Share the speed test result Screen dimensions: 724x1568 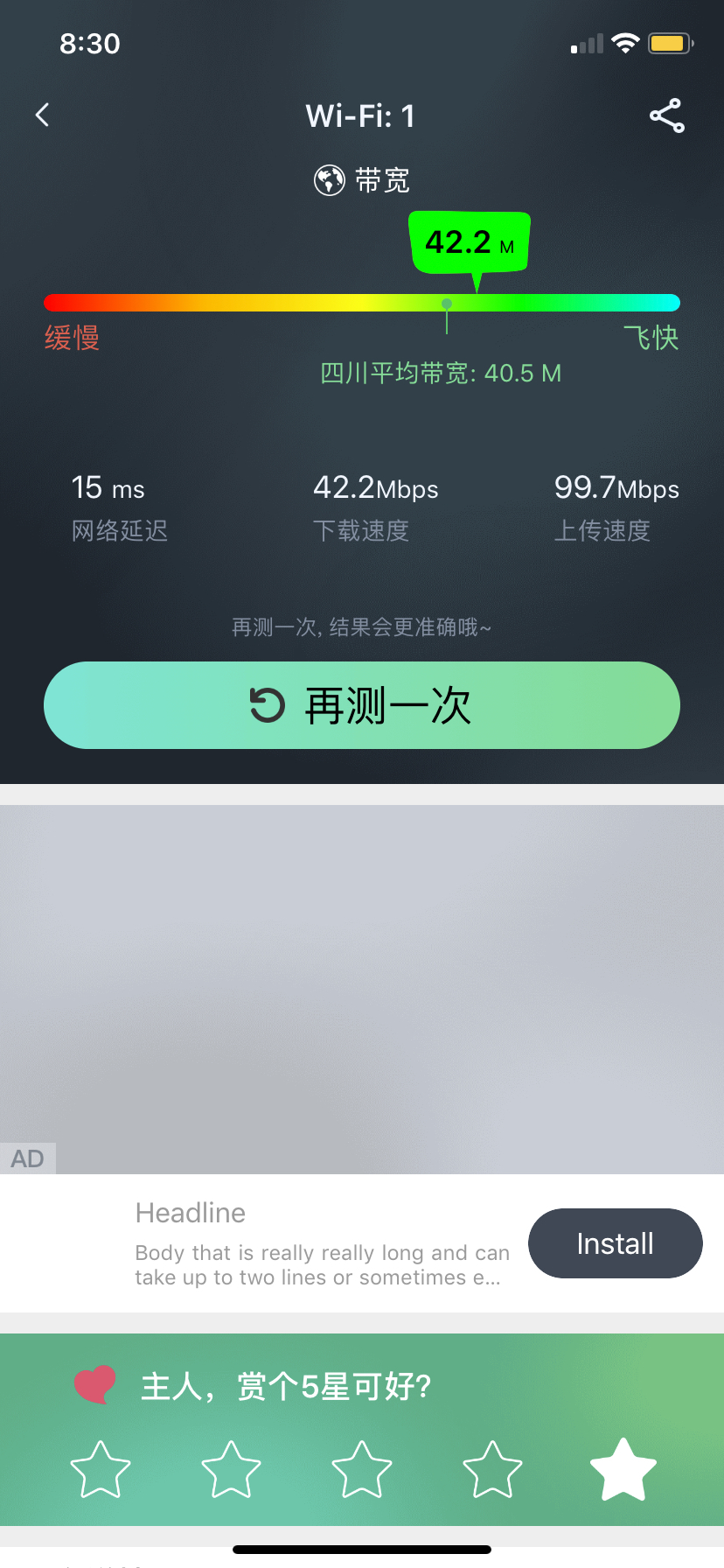(x=666, y=115)
